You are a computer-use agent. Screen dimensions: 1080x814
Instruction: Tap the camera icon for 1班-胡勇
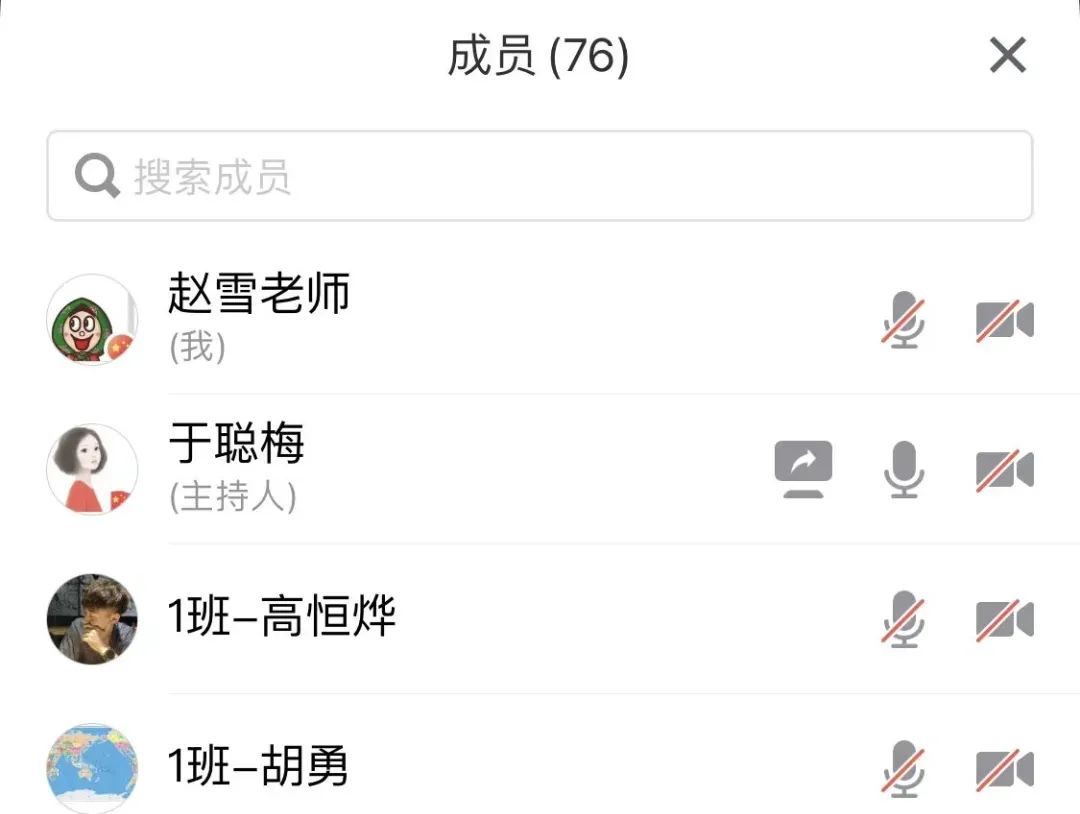click(1004, 768)
